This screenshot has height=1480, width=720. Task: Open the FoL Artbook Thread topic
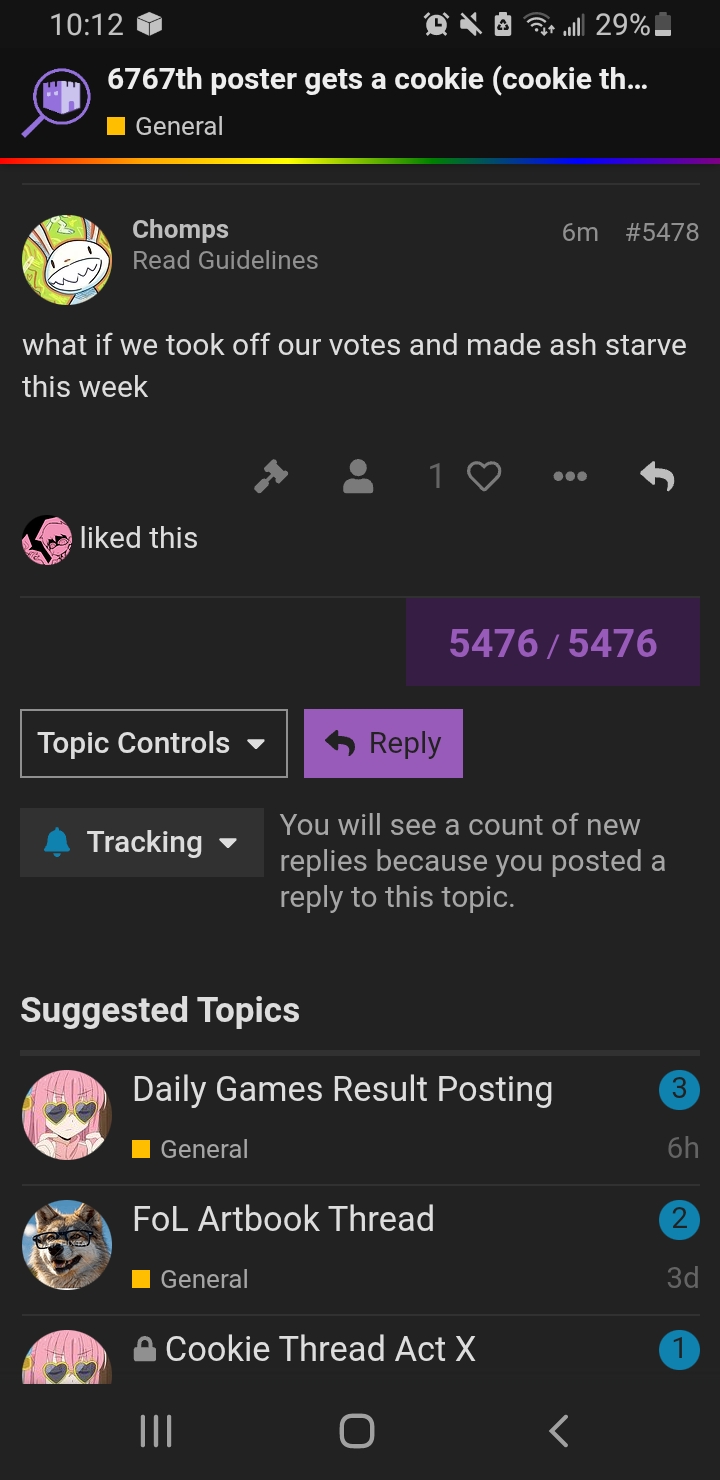click(283, 1219)
